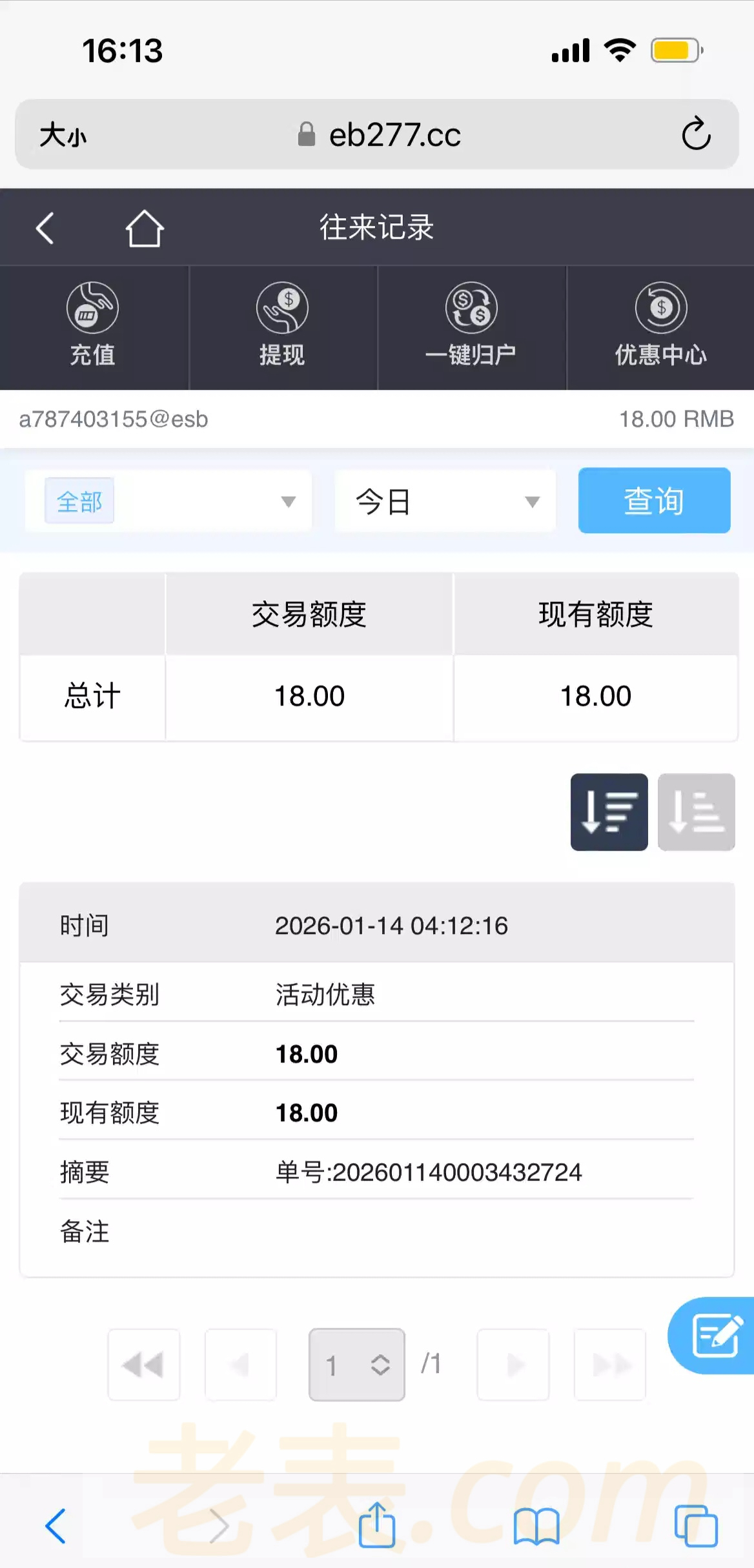
Task: Open the home icon in the header
Action: [144, 229]
